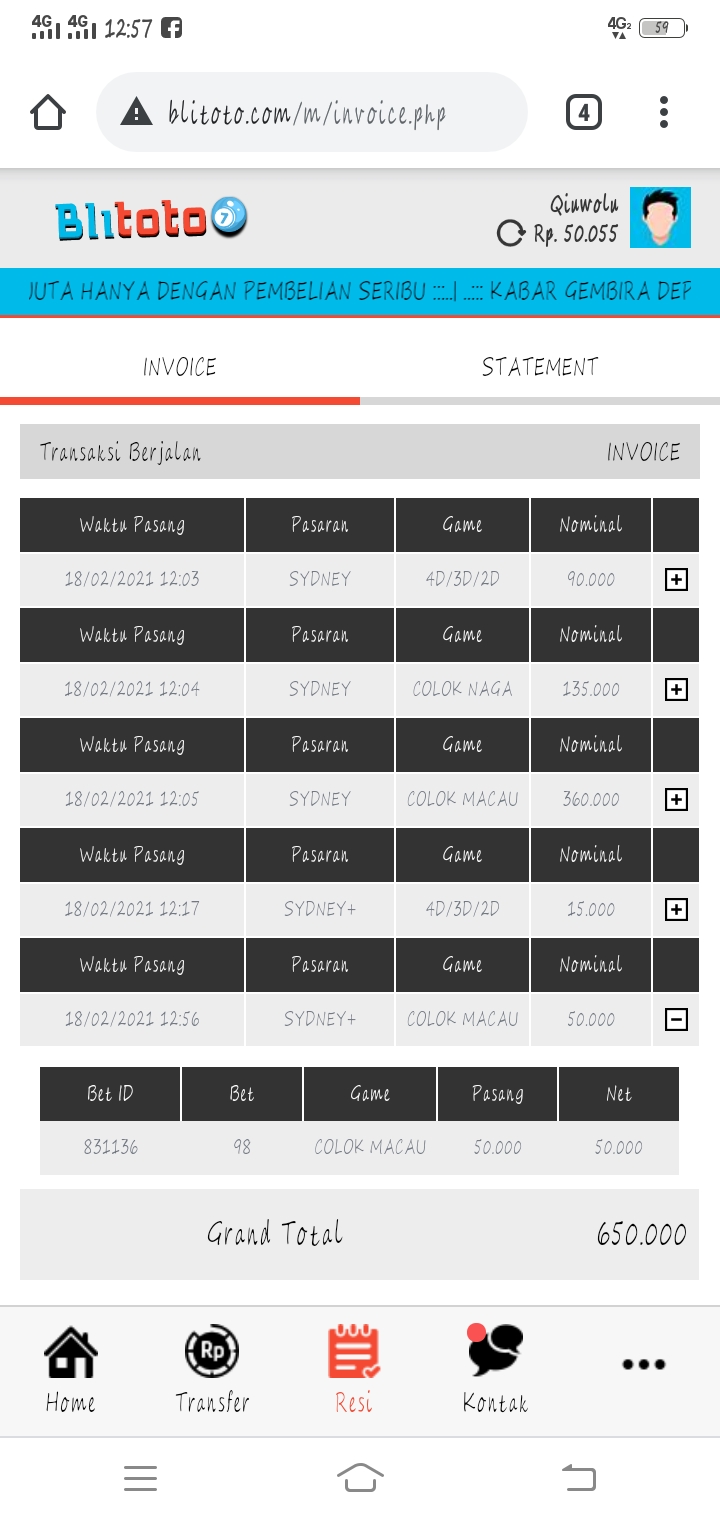Open the Kontak page
Viewport: 720px width, 1520px height.
tap(495, 1370)
